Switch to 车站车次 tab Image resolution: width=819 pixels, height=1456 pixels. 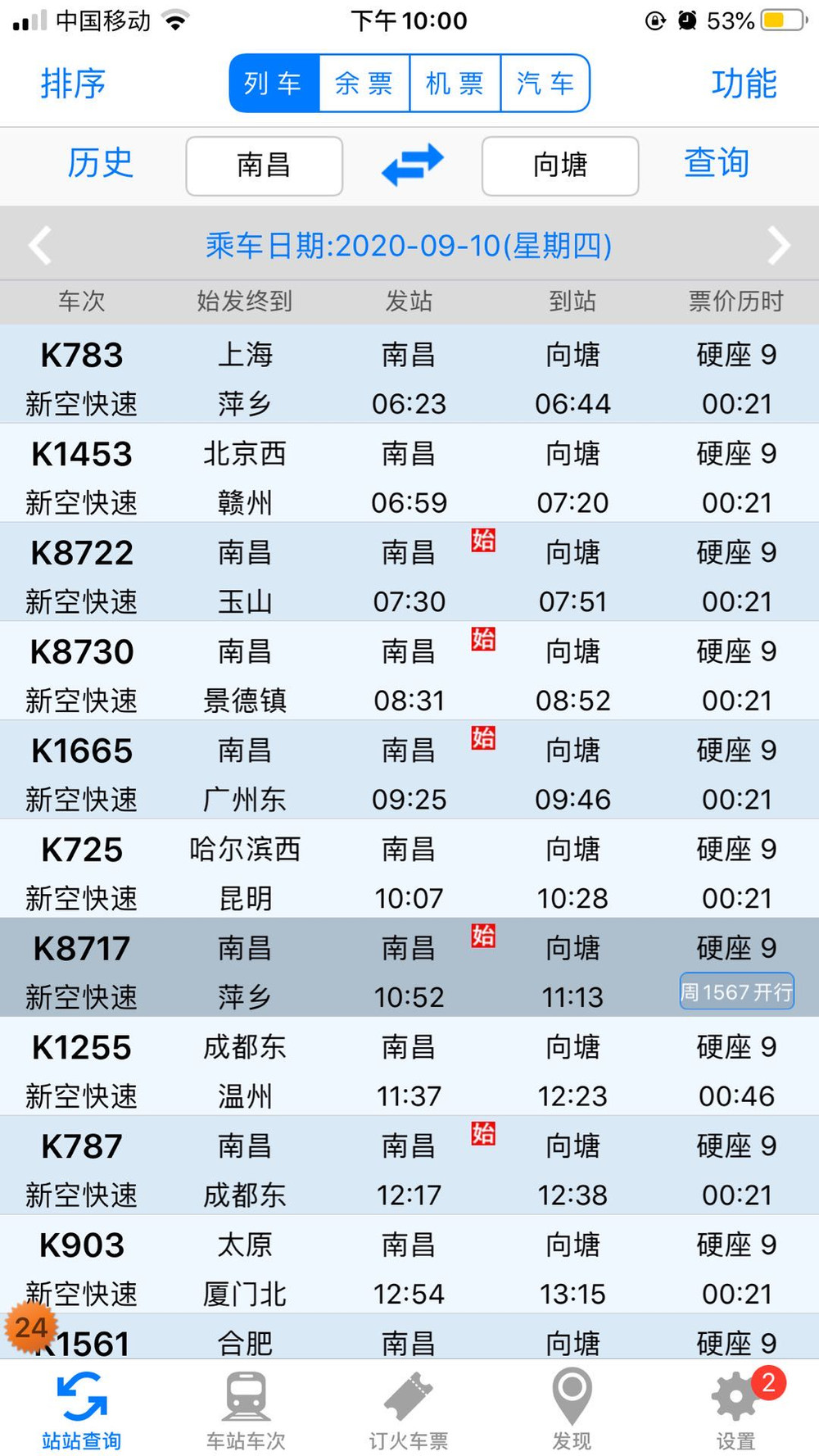246,1409
